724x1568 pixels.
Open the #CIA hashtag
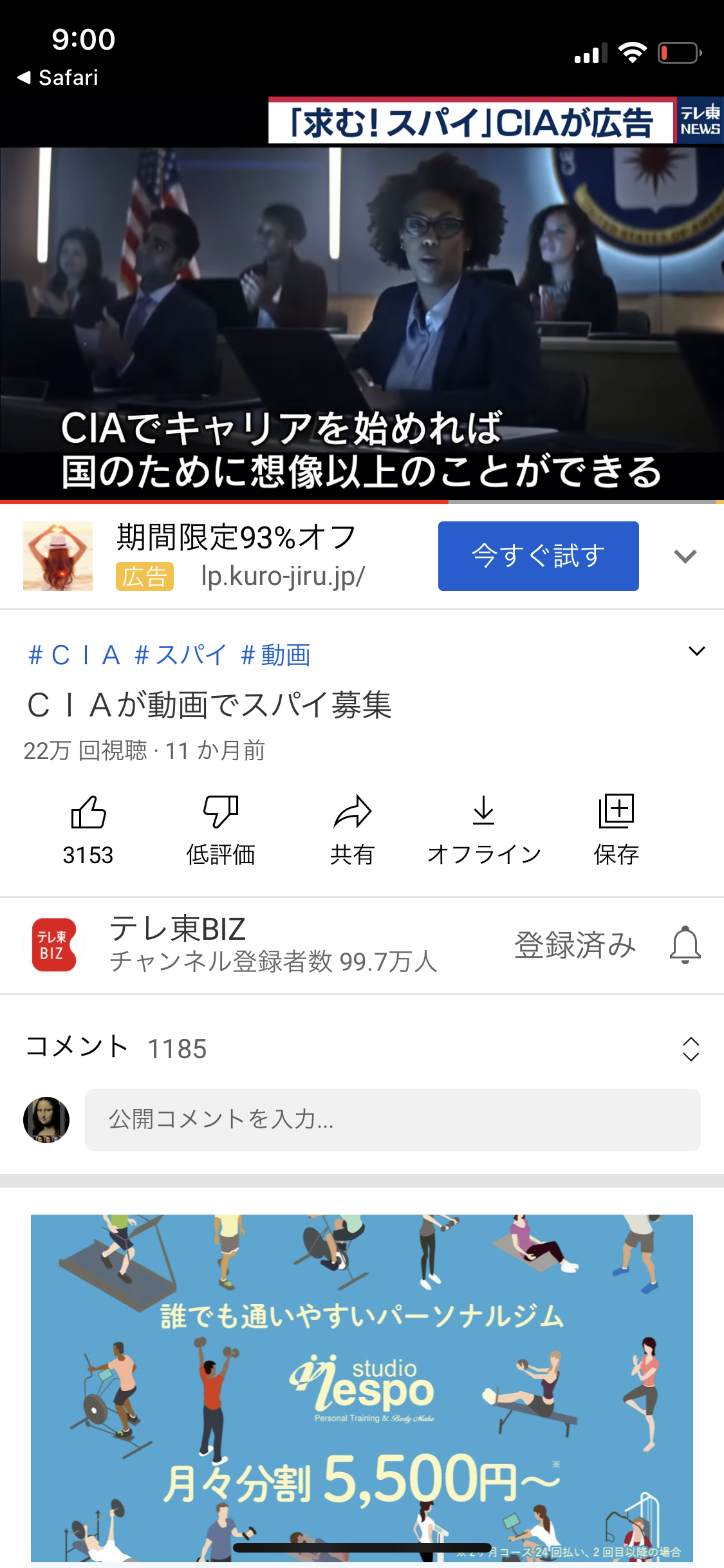coord(74,655)
